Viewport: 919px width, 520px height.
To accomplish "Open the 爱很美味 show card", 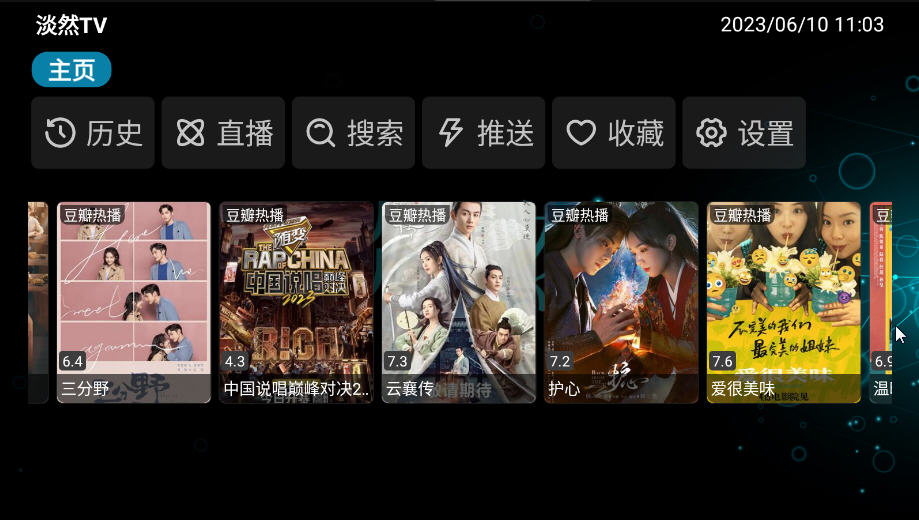I will tap(783, 302).
